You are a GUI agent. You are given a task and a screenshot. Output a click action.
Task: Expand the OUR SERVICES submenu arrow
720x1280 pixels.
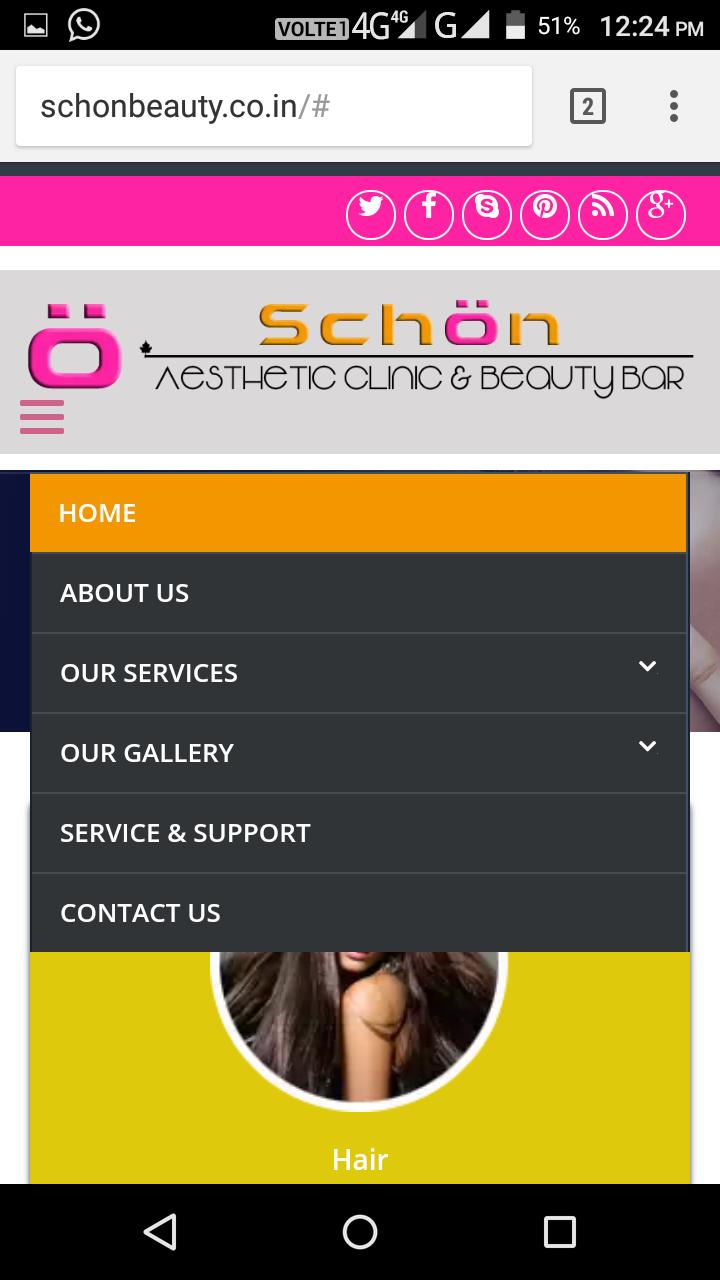coord(648,667)
